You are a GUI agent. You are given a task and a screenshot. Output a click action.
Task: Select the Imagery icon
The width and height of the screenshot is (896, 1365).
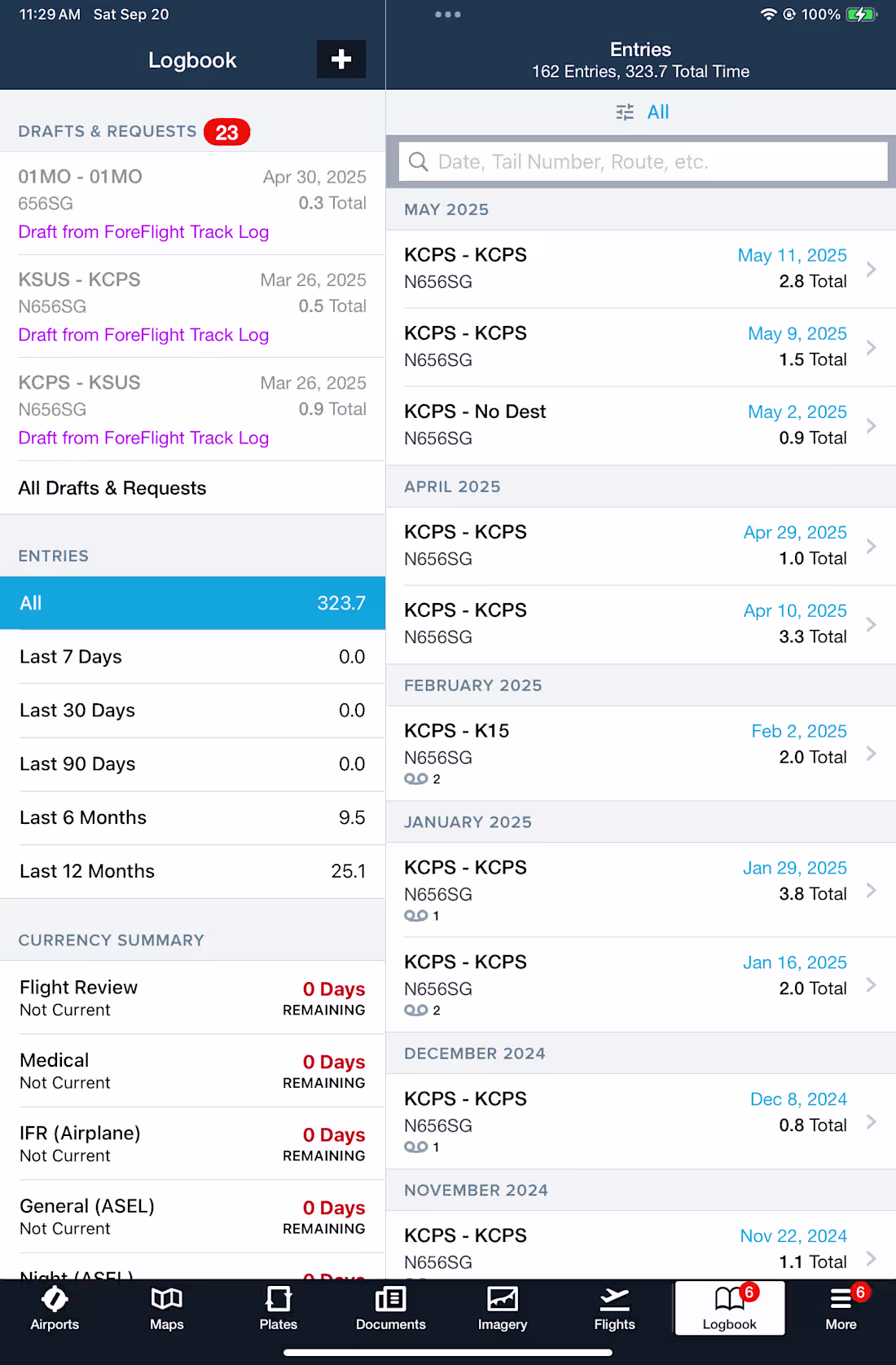[x=503, y=1308]
